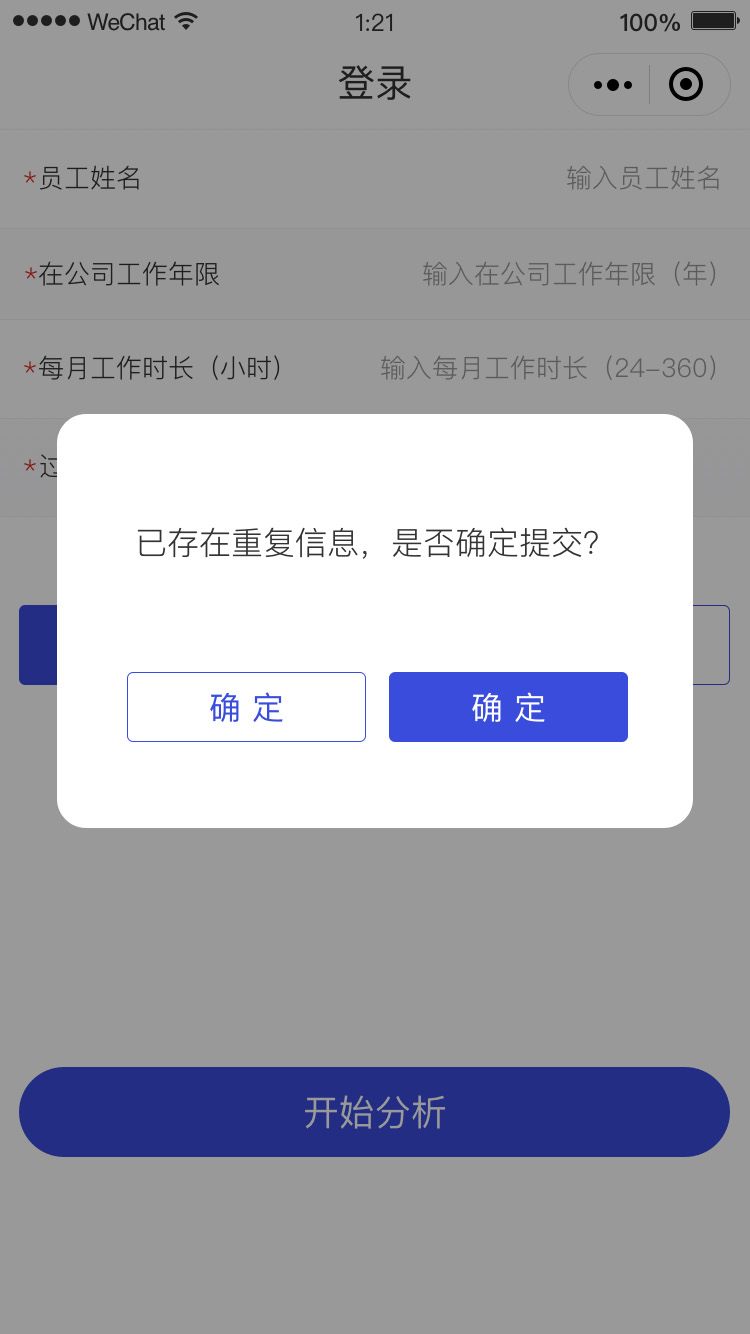Tap the outlined 确定 button in the dialog
750x1334 pixels.
tap(246, 707)
